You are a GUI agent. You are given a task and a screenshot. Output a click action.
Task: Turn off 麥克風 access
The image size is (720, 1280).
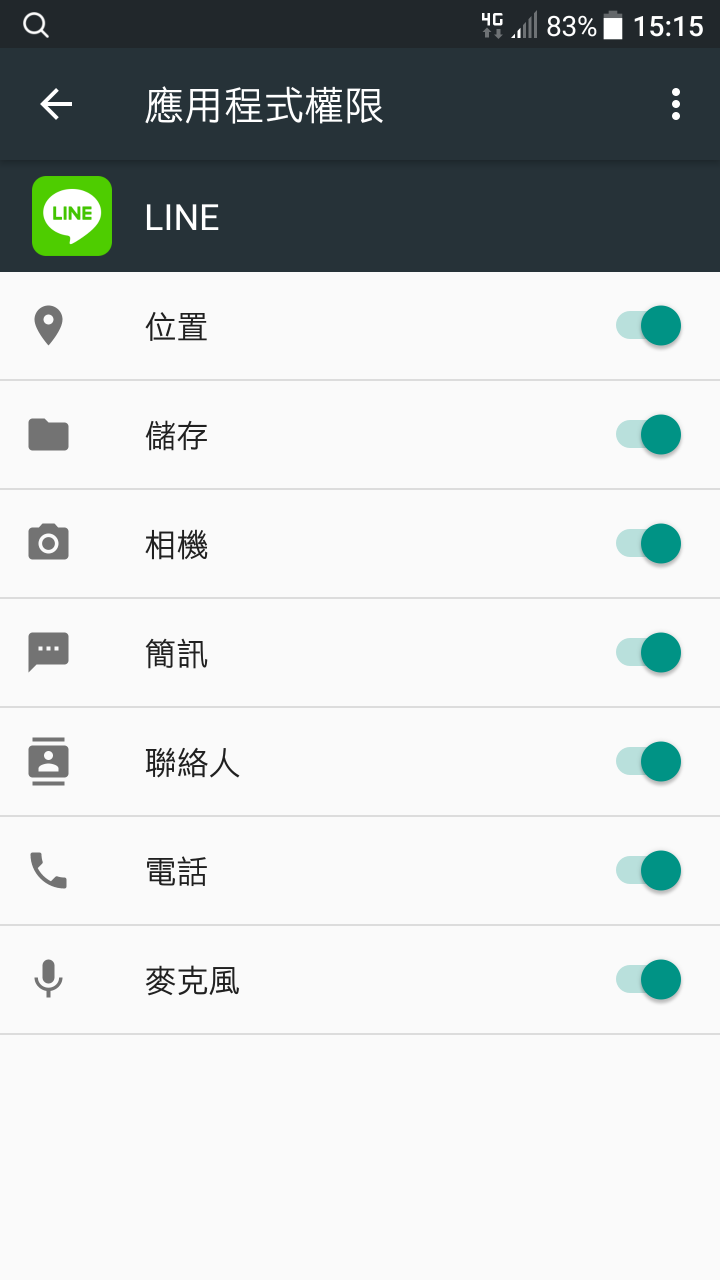(x=649, y=980)
